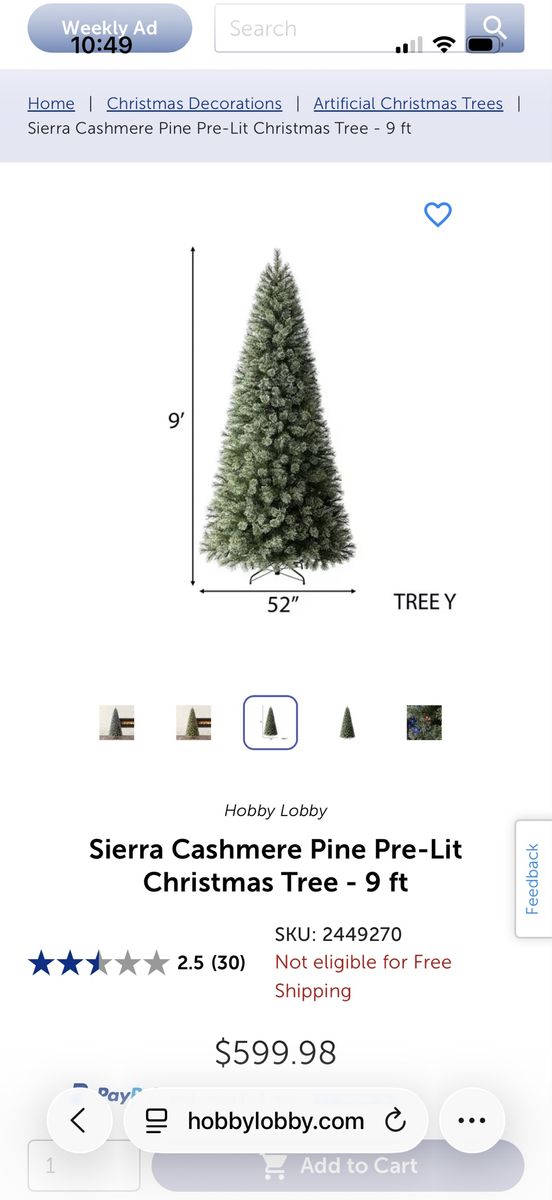Tap Add to Cart button

pos(338,1166)
